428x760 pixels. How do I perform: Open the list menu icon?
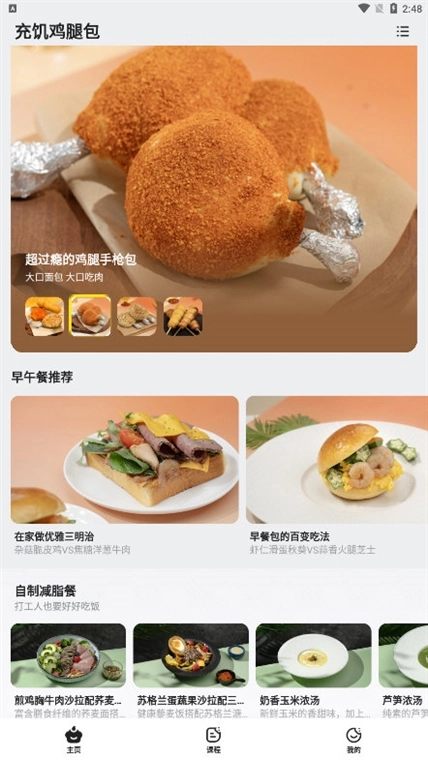coord(402,32)
